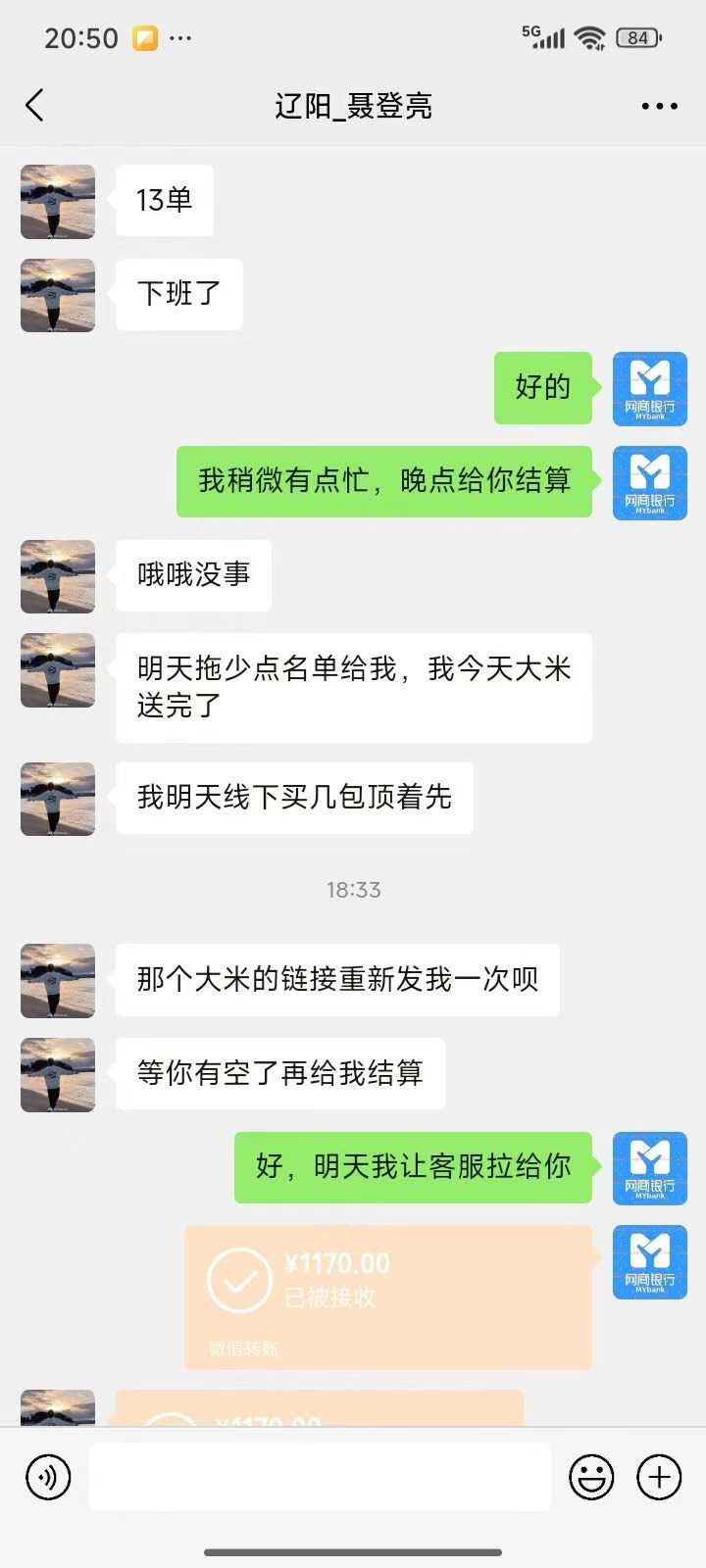Select the bubble 那个大米的链接重新发我一次呗

[337, 980]
